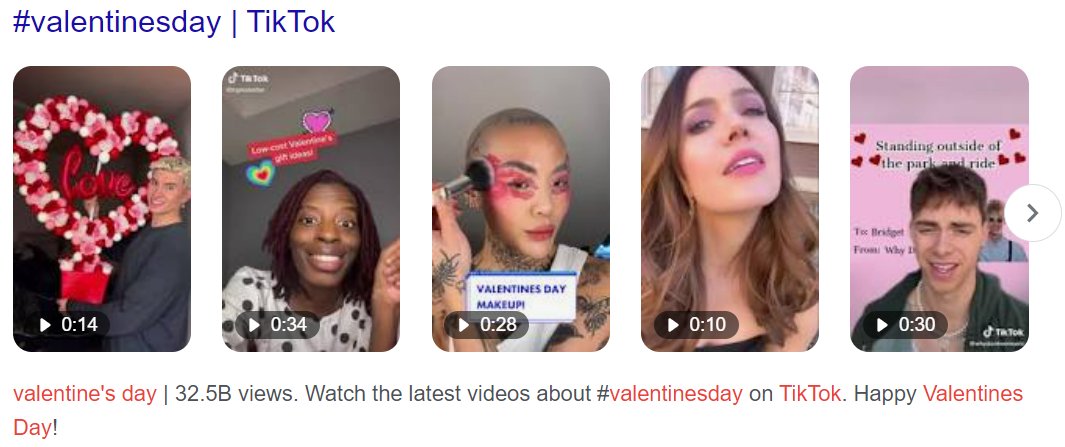Image resolution: width=1065 pixels, height=447 pixels.
Task: Show next videos with the arrow button
Action: pos(1032,213)
